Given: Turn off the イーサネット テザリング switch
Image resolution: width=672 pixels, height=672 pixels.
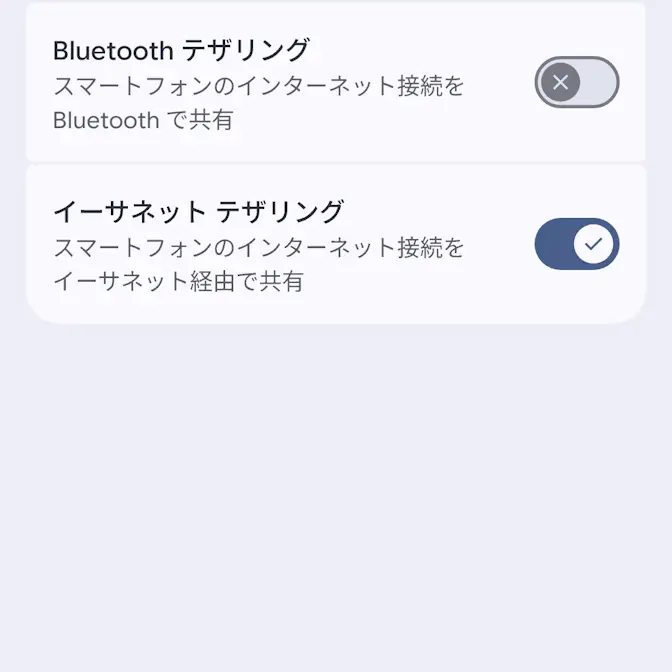Looking at the screenshot, I should point(577,244).
